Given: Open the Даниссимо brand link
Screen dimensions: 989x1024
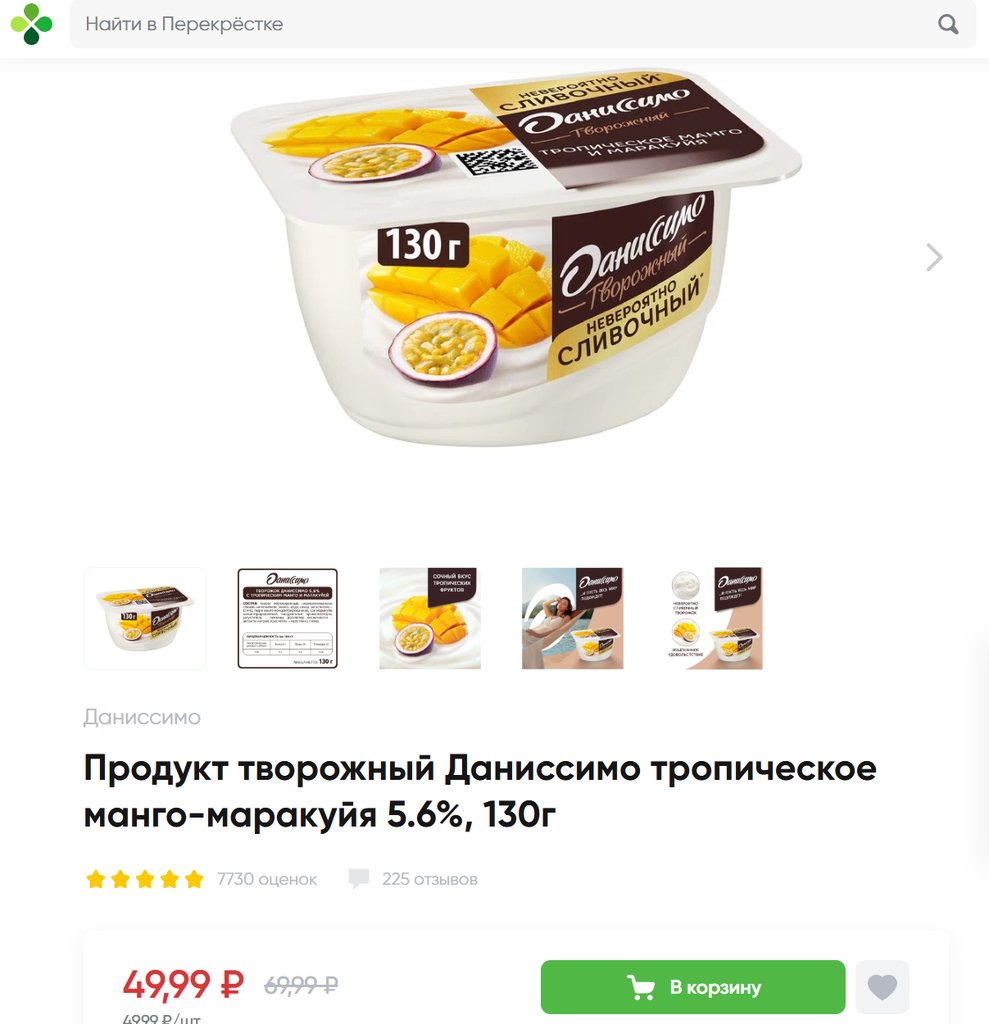Looking at the screenshot, I should (x=142, y=717).
